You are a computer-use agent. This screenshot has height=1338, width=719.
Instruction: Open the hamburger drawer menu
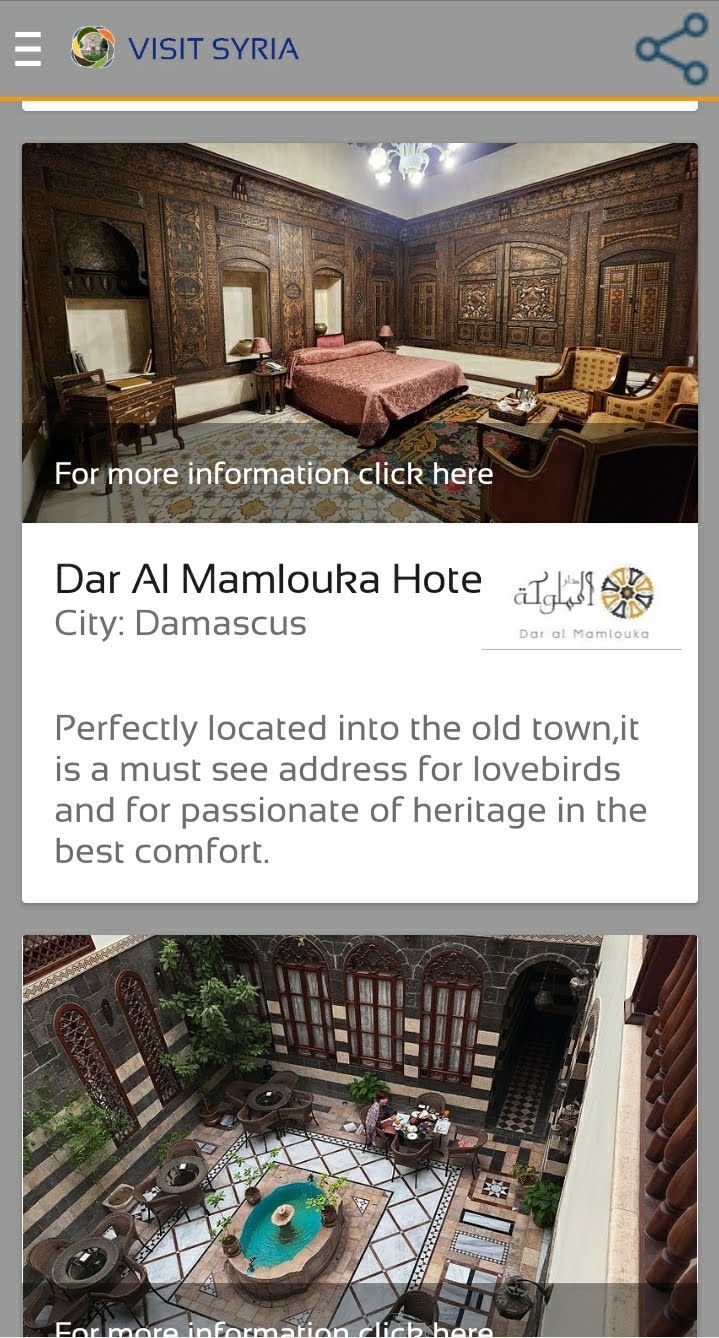tap(28, 48)
